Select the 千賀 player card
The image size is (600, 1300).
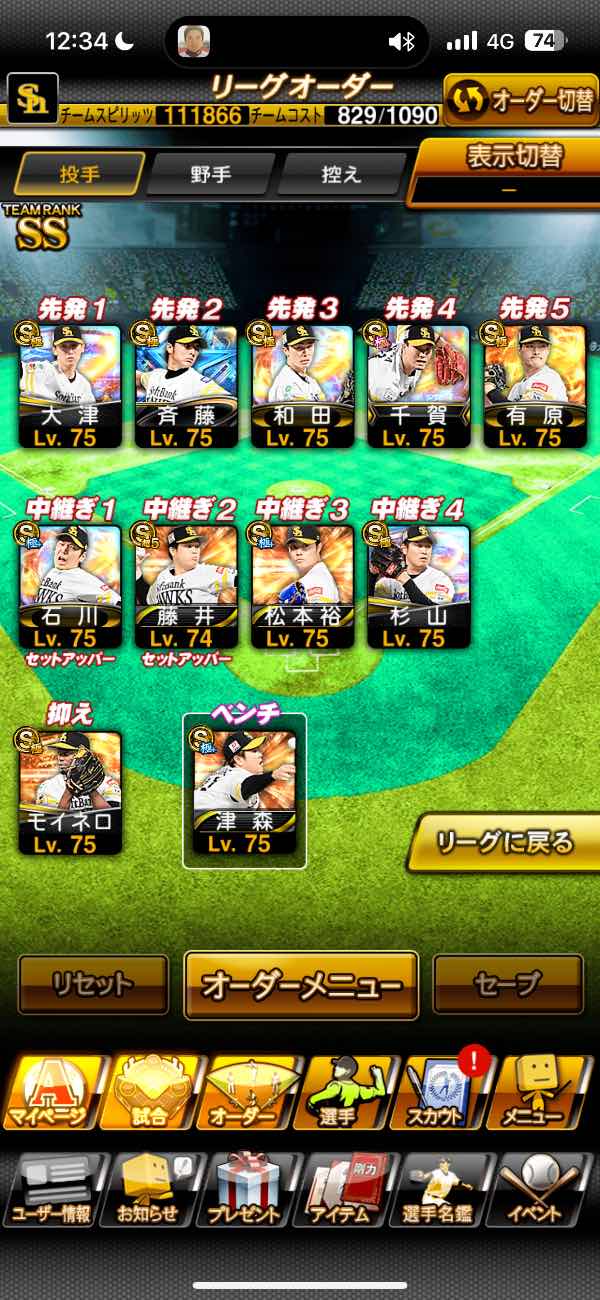click(x=419, y=385)
